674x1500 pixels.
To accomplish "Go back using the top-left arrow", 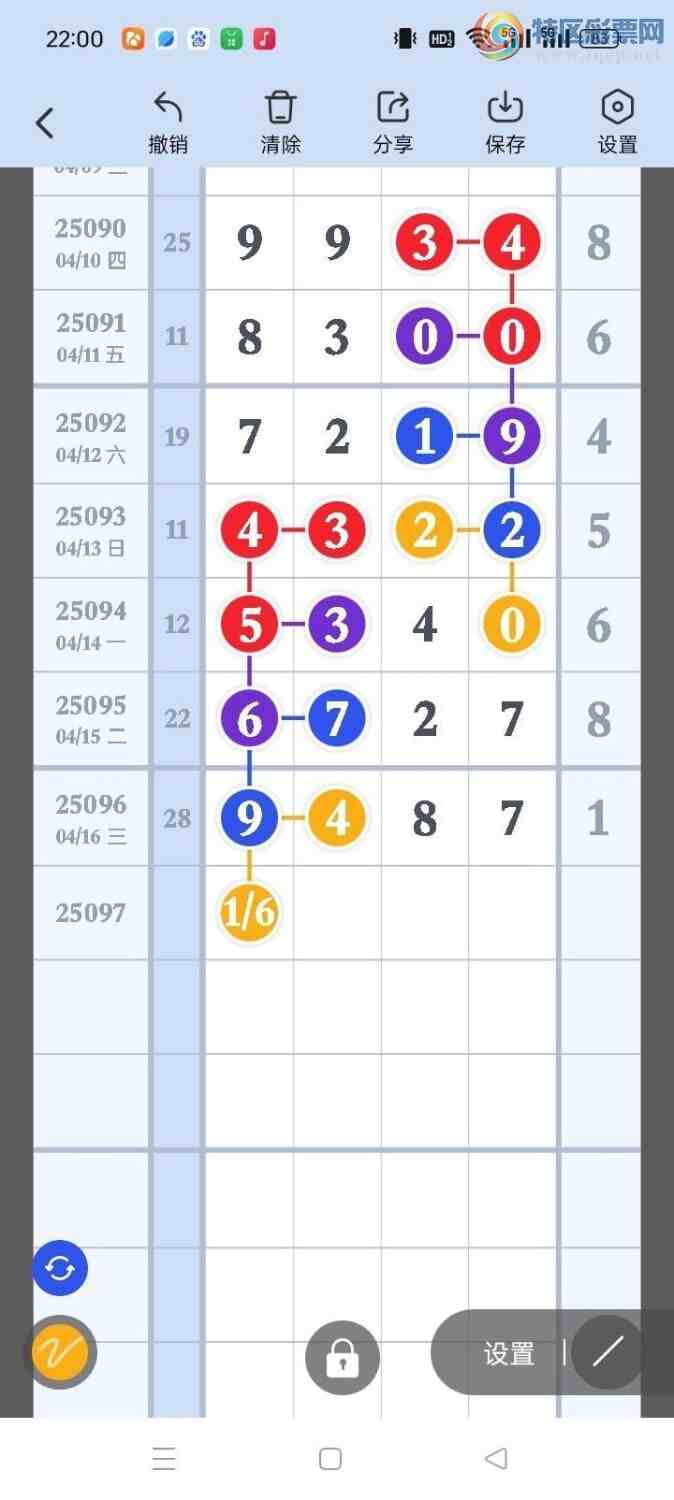I will pyautogui.click(x=44, y=124).
